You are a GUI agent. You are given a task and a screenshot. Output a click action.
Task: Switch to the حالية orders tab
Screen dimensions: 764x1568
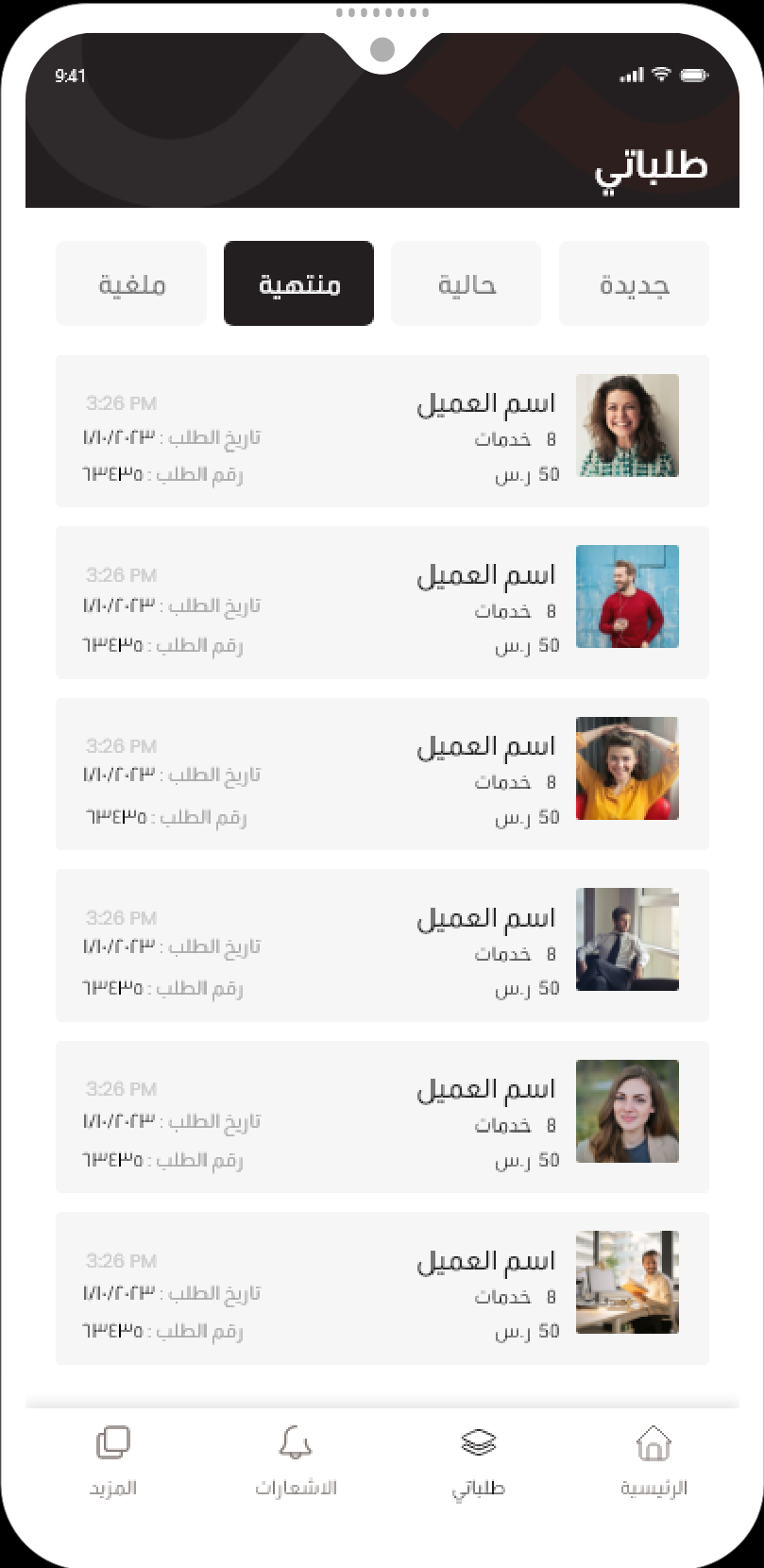click(467, 283)
